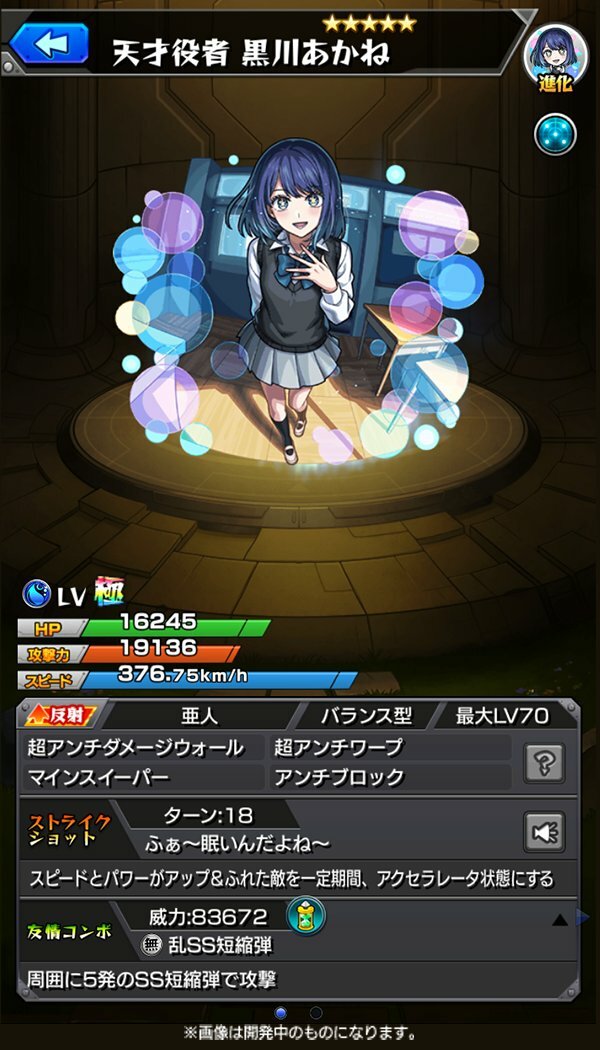The image size is (600, 1050).
Task: Tap the 進化 evolution character portrait
Action: [x=555, y=57]
